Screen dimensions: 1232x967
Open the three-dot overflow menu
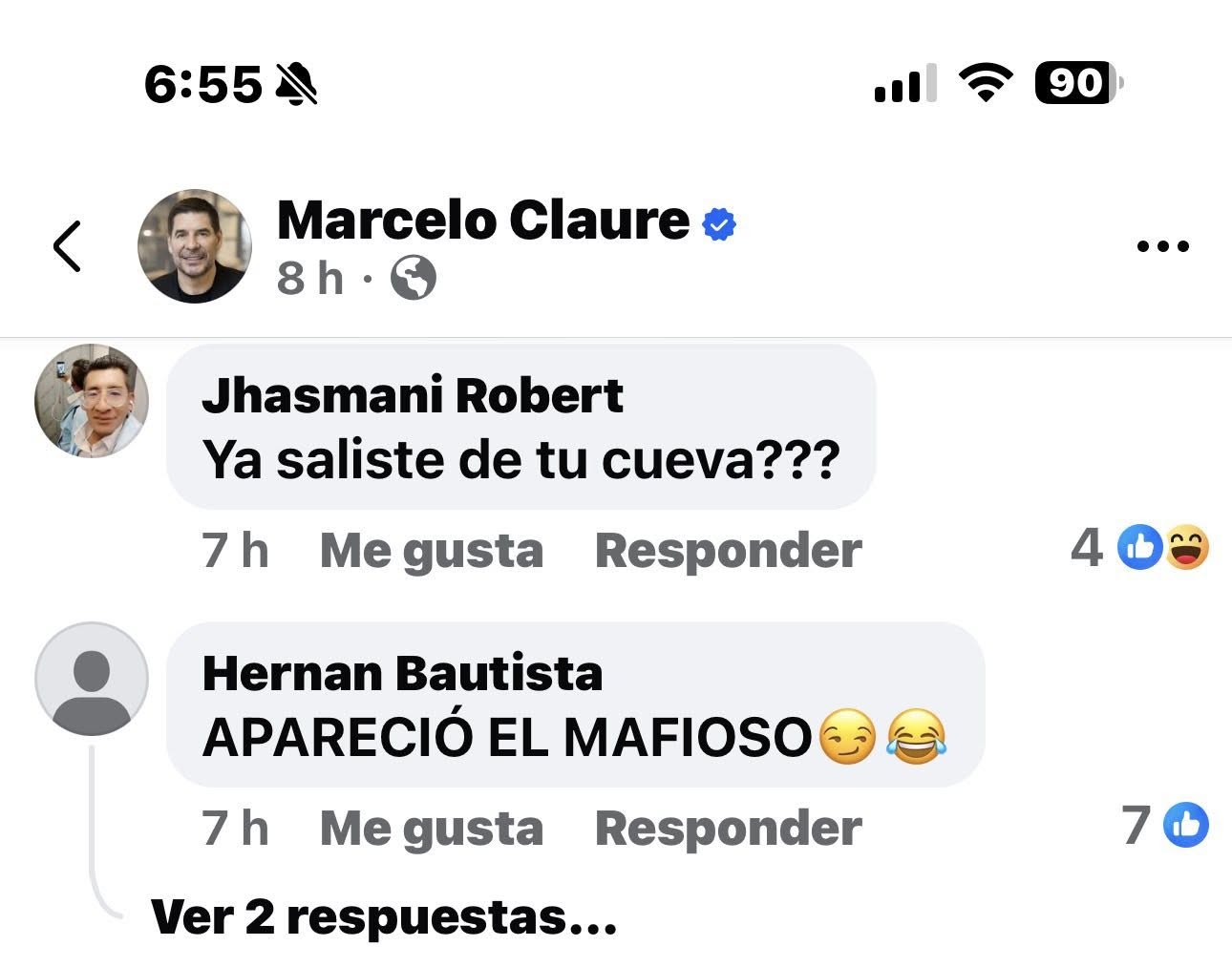[x=1163, y=246]
